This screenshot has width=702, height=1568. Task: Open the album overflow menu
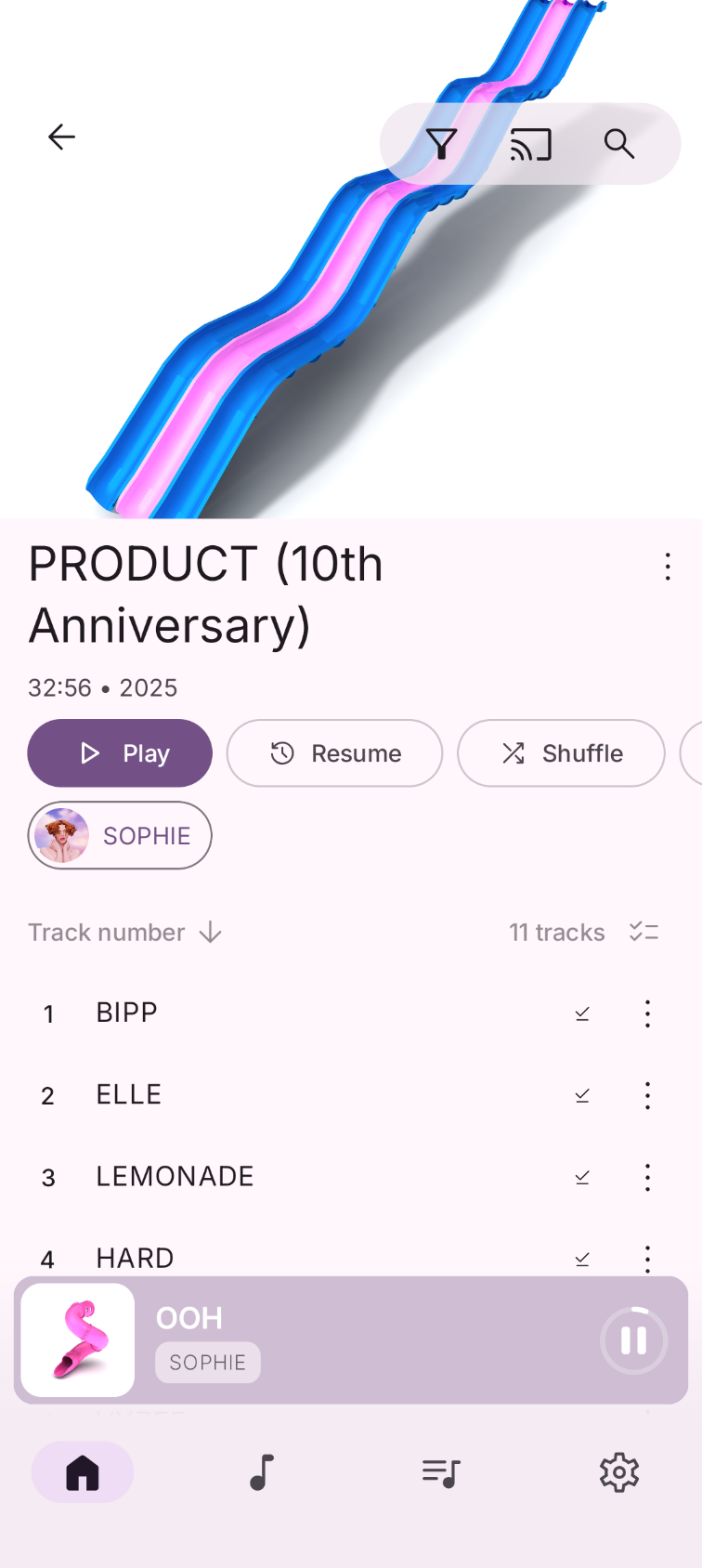click(667, 567)
